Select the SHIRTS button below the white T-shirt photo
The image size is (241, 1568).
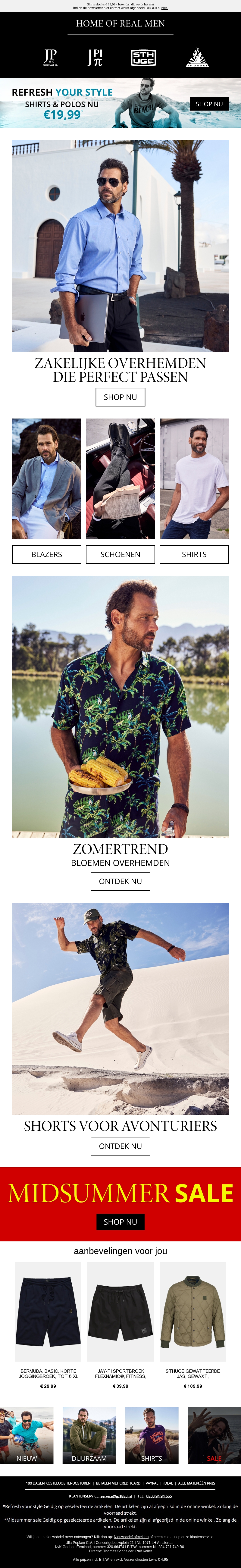[x=194, y=554]
